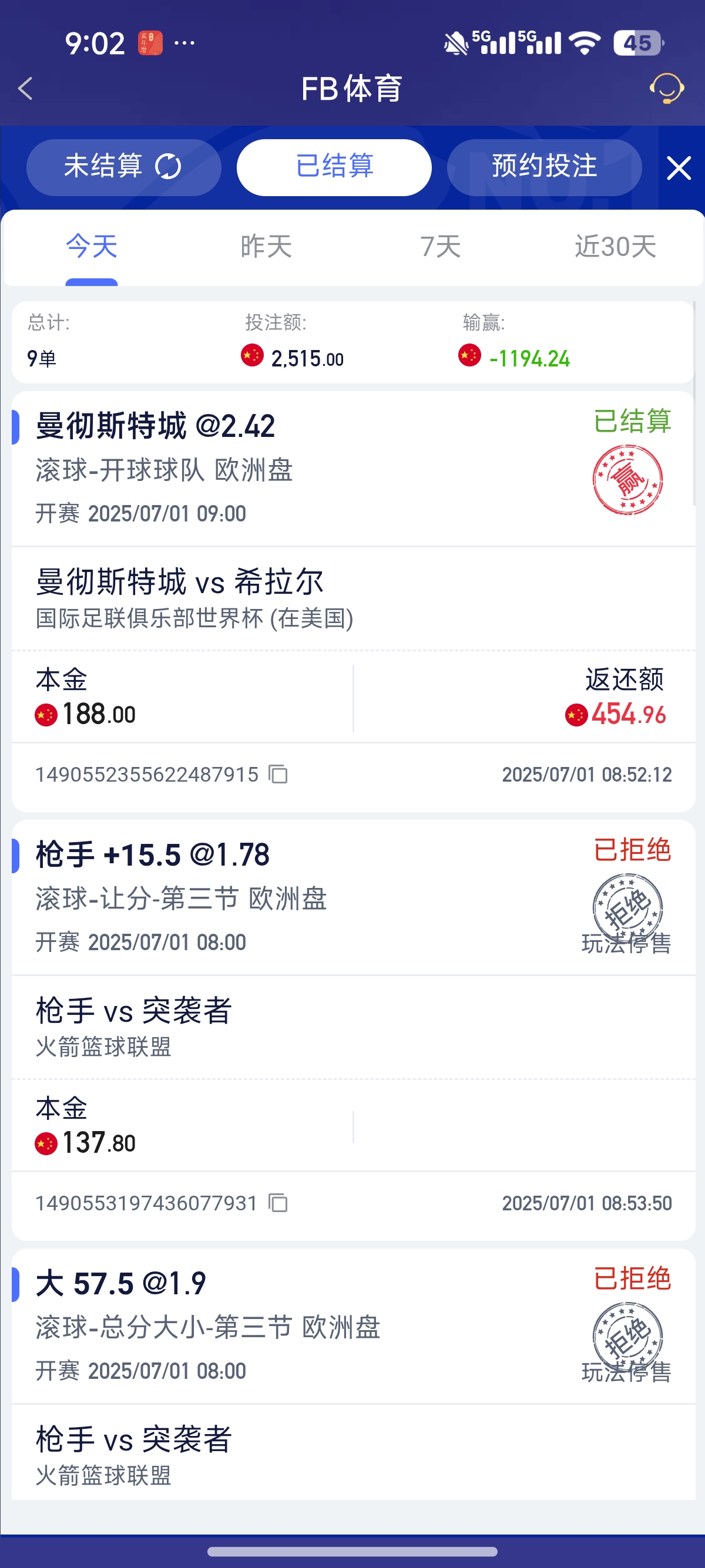This screenshot has height=1568, width=705.
Task: Close the bet records panel
Action: click(x=678, y=168)
